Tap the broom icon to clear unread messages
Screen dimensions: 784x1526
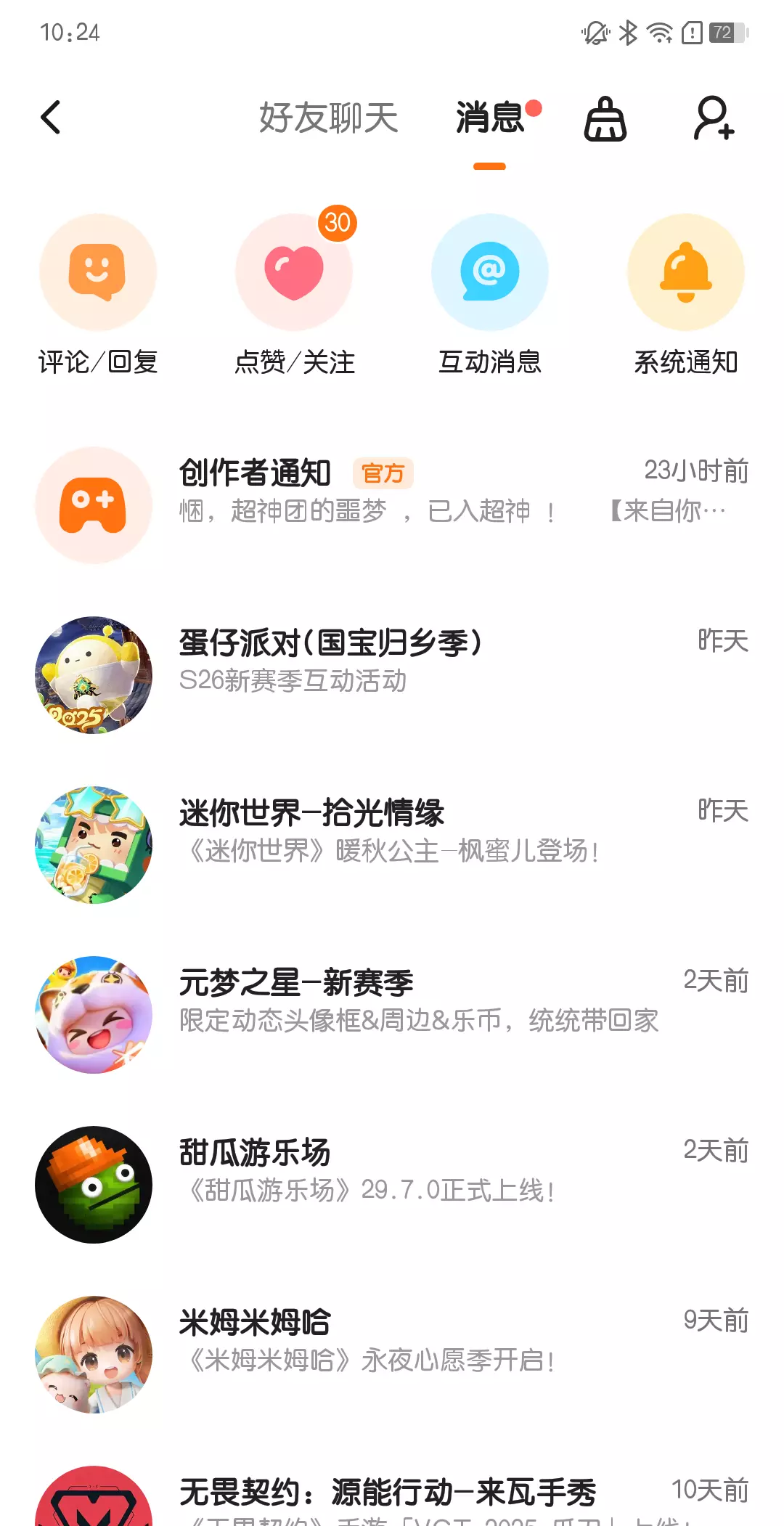[x=605, y=119]
